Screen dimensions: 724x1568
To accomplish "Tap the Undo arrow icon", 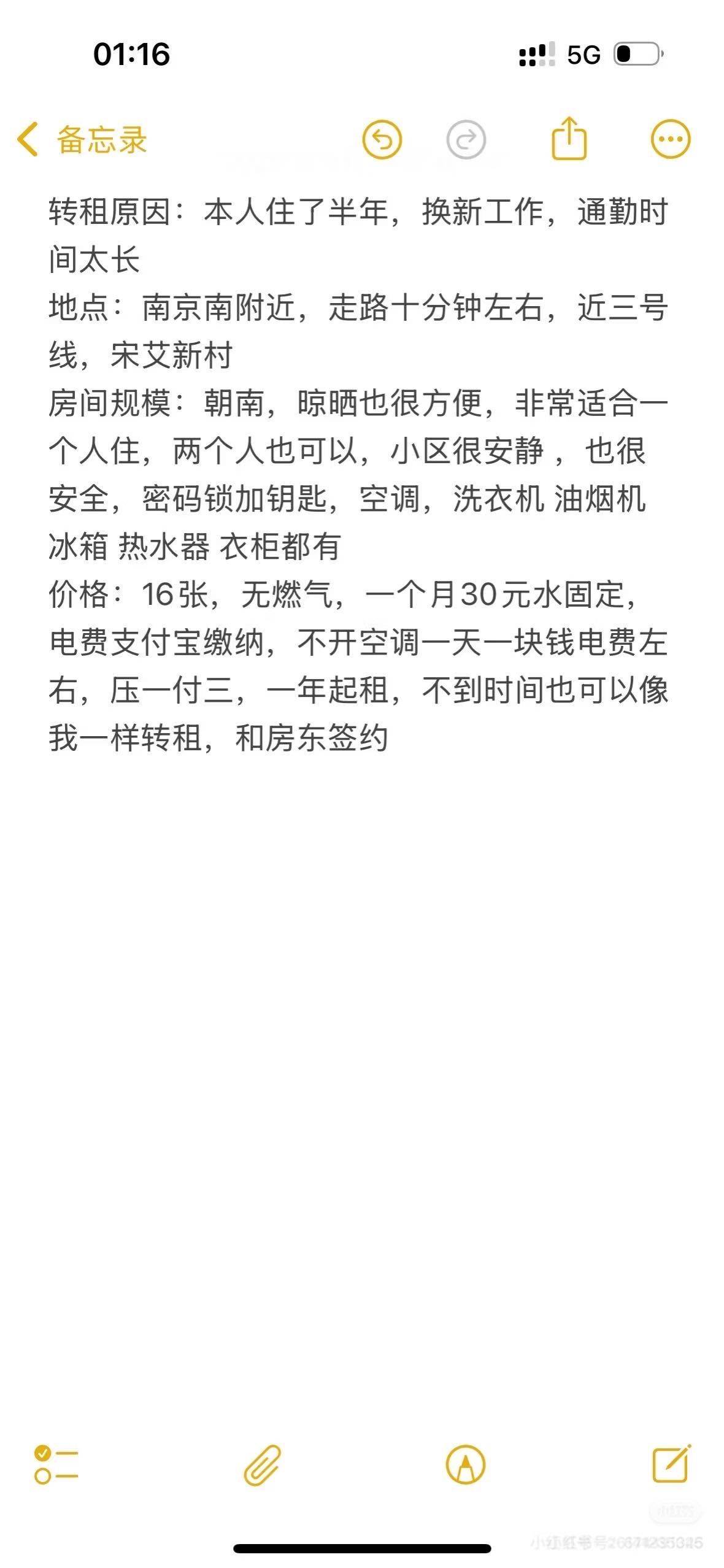I will point(383,139).
